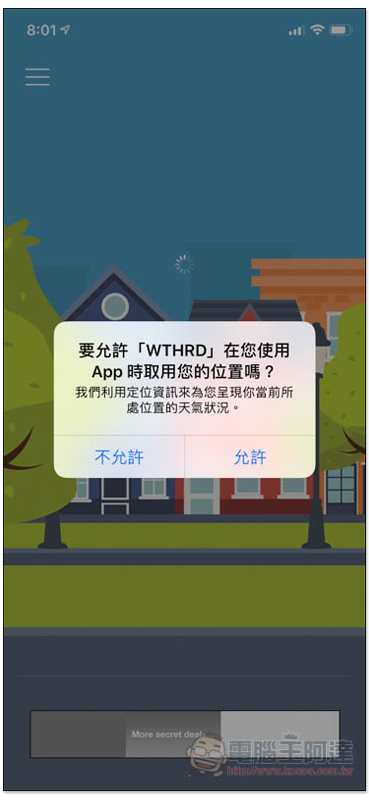Tap 允許 to allow location access
Screen dimensions: 369x800
[x=250, y=457]
